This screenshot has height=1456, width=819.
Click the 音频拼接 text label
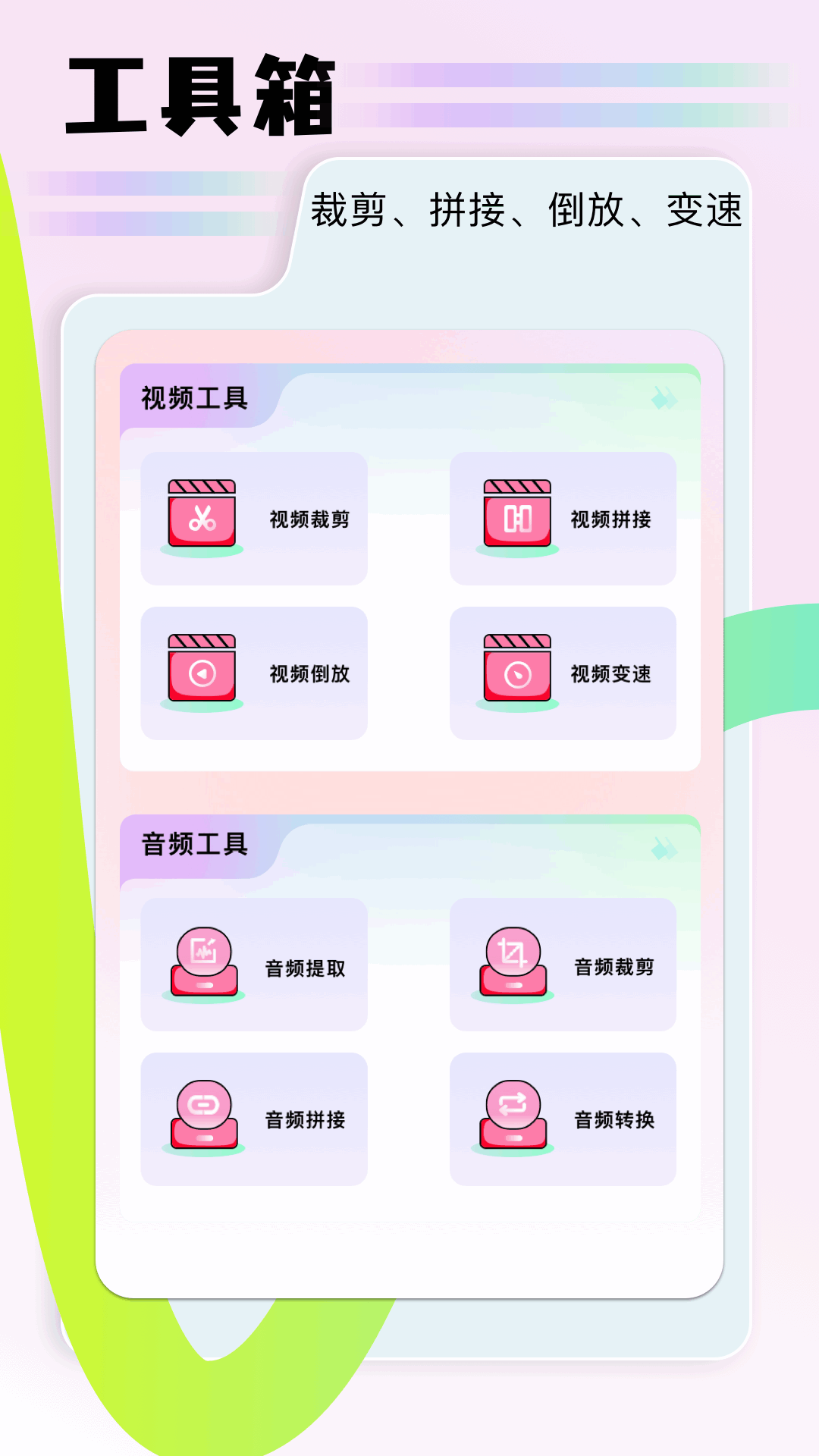point(303,1119)
